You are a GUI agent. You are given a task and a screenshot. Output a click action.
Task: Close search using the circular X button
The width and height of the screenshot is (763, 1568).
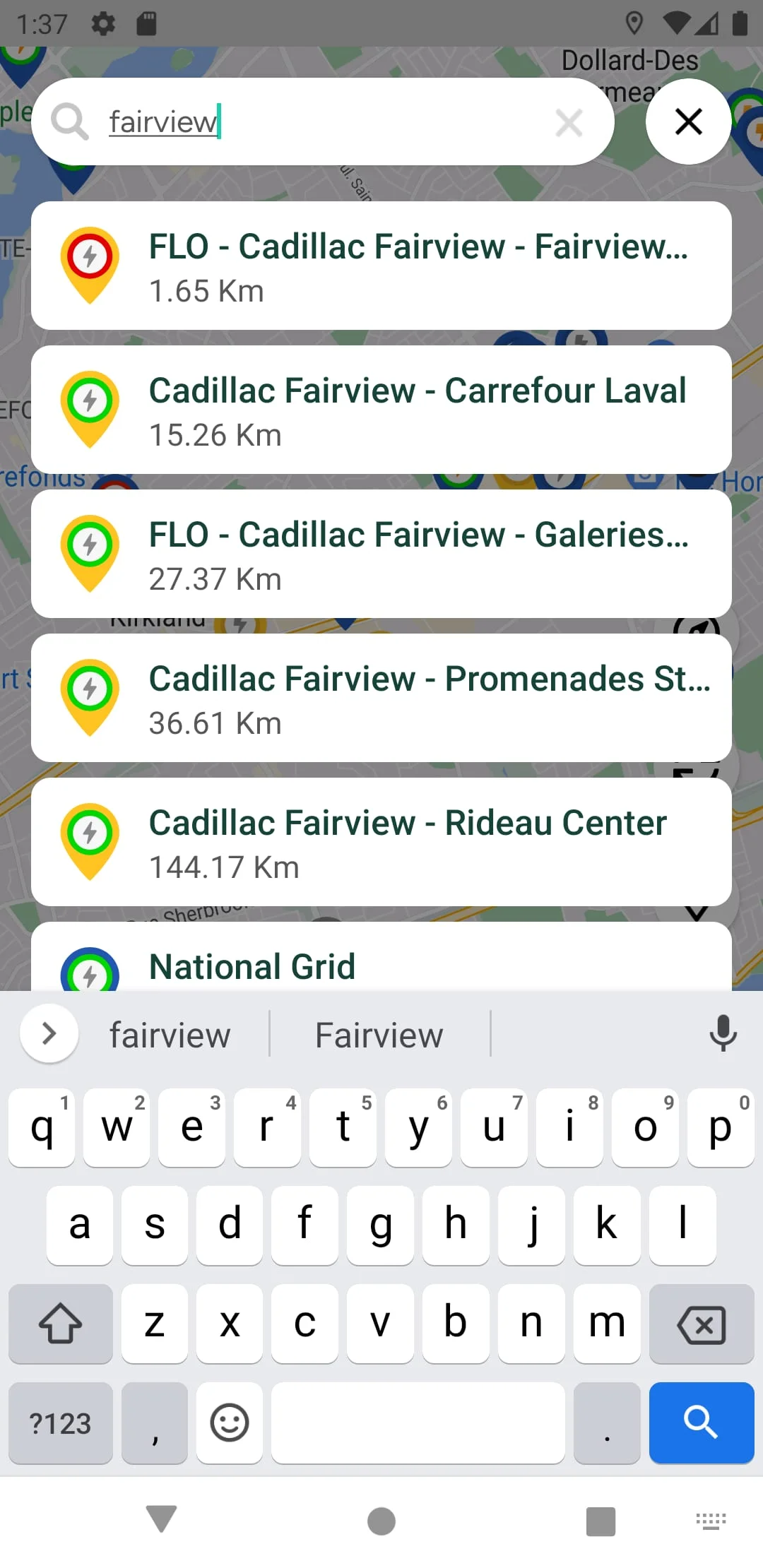pos(688,121)
